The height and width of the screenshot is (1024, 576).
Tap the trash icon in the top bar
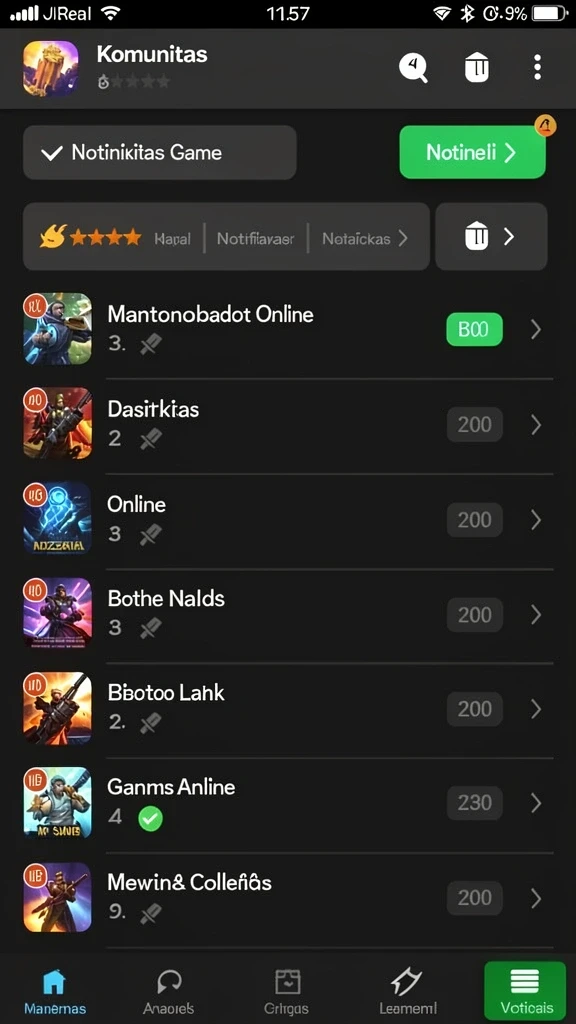coord(477,68)
